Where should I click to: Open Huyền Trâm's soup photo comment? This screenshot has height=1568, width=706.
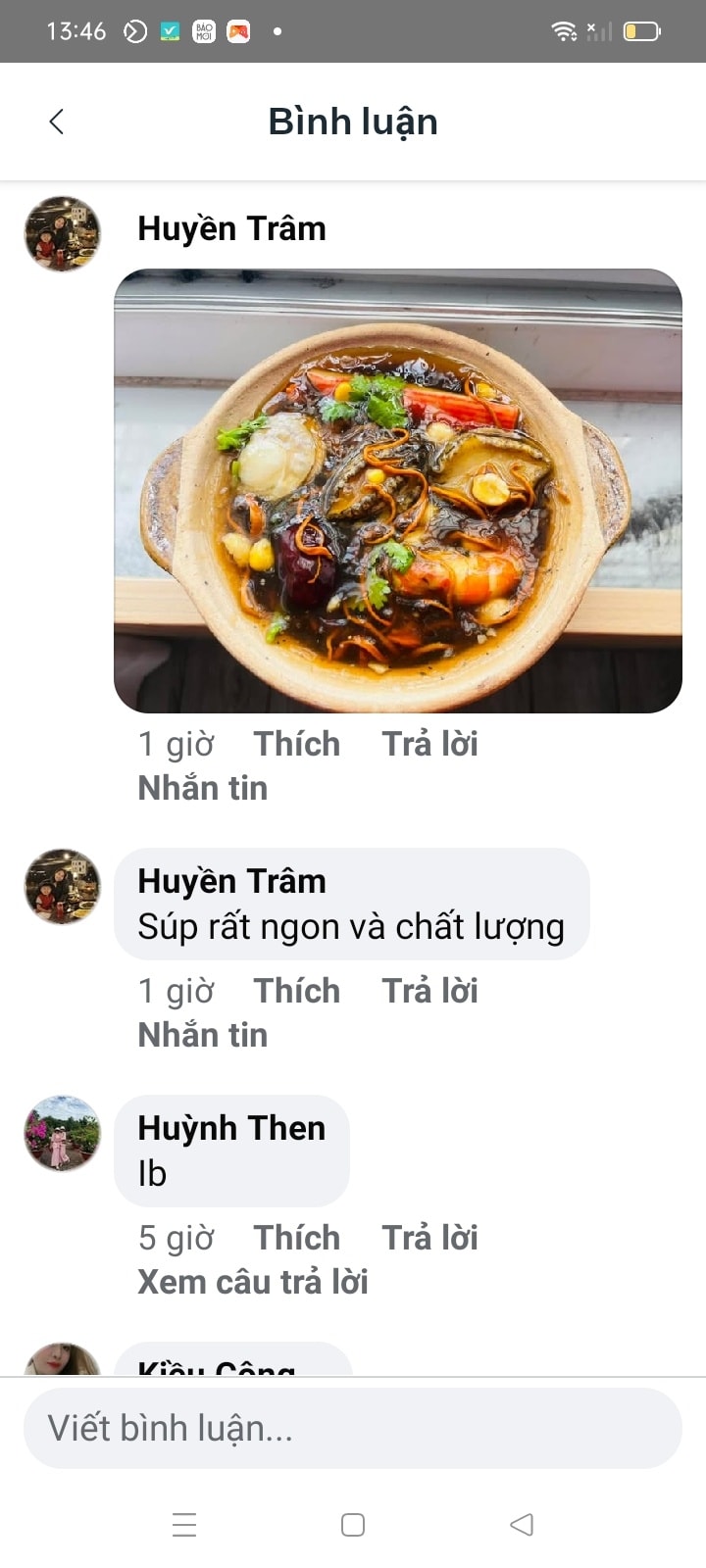coord(397,490)
